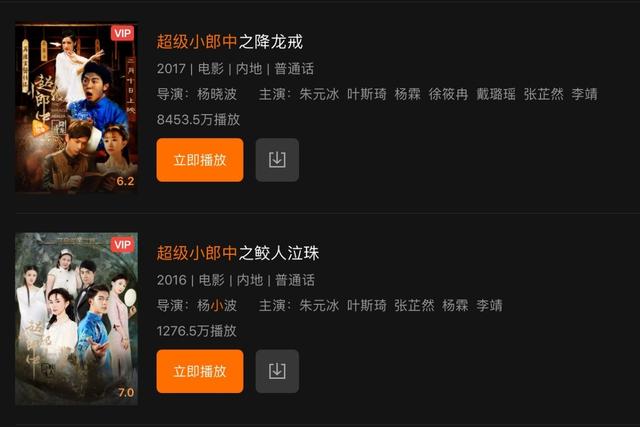This screenshot has width=640, height=427.
Task: Open title 超级小郎中之降龙戒
Action: 229,41
